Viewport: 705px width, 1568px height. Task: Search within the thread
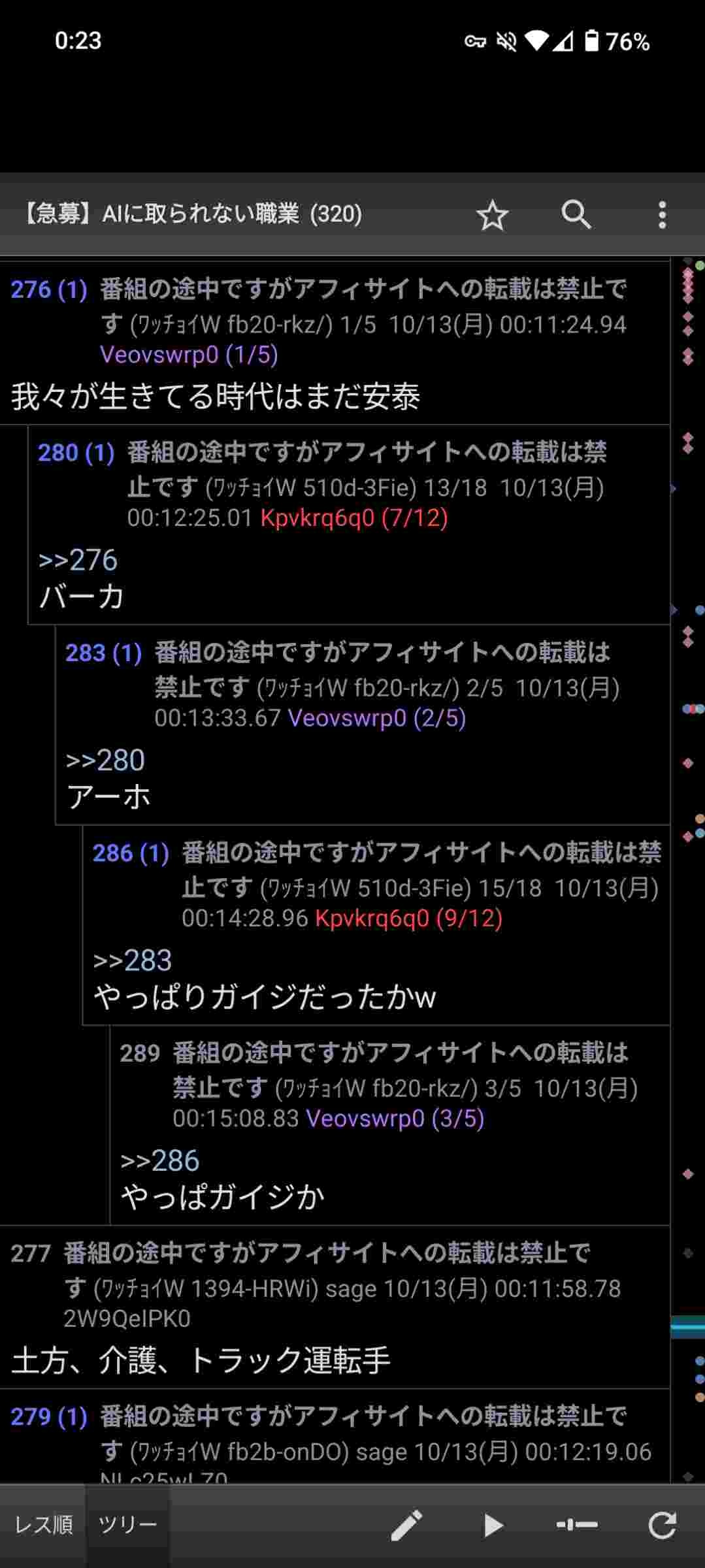(x=576, y=214)
